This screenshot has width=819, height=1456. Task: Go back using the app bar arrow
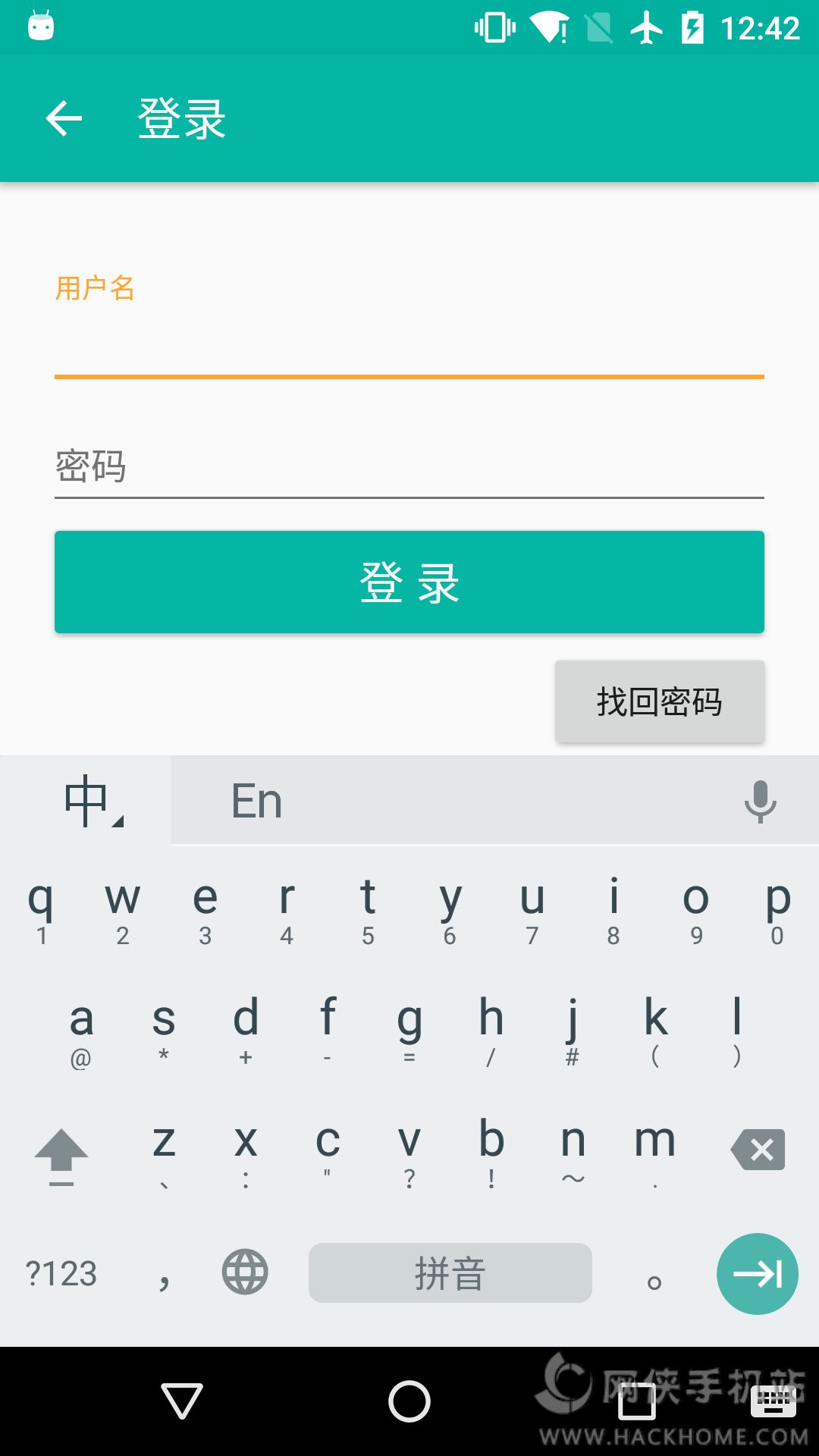pos(64,119)
